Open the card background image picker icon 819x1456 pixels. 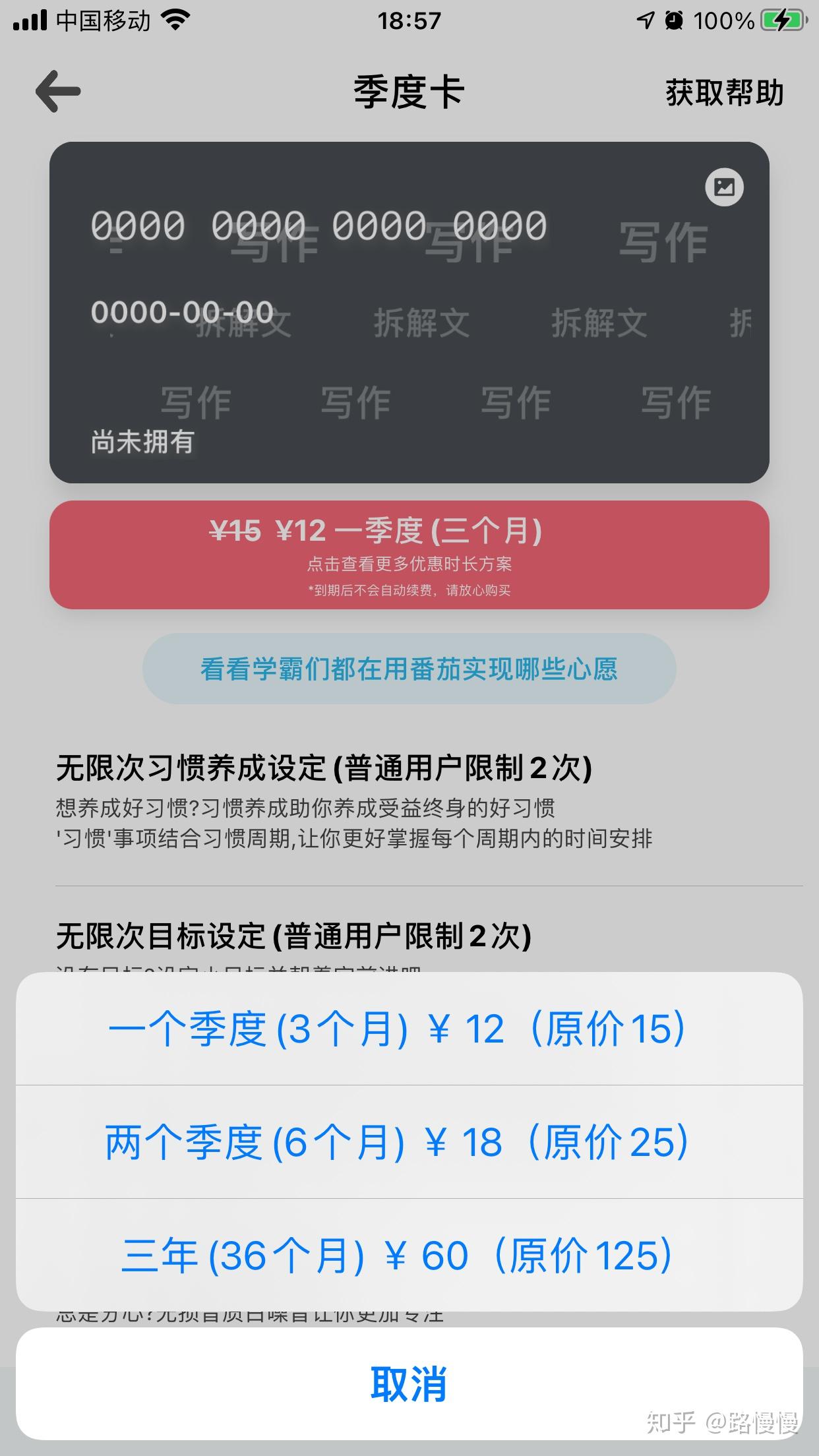point(725,187)
